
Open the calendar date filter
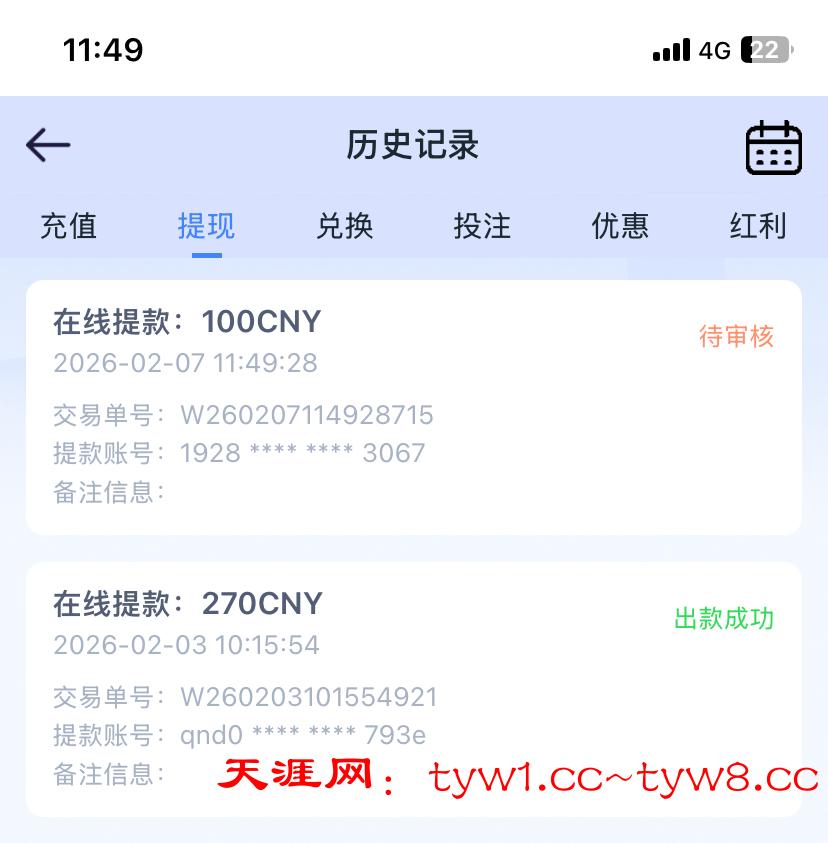click(774, 148)
